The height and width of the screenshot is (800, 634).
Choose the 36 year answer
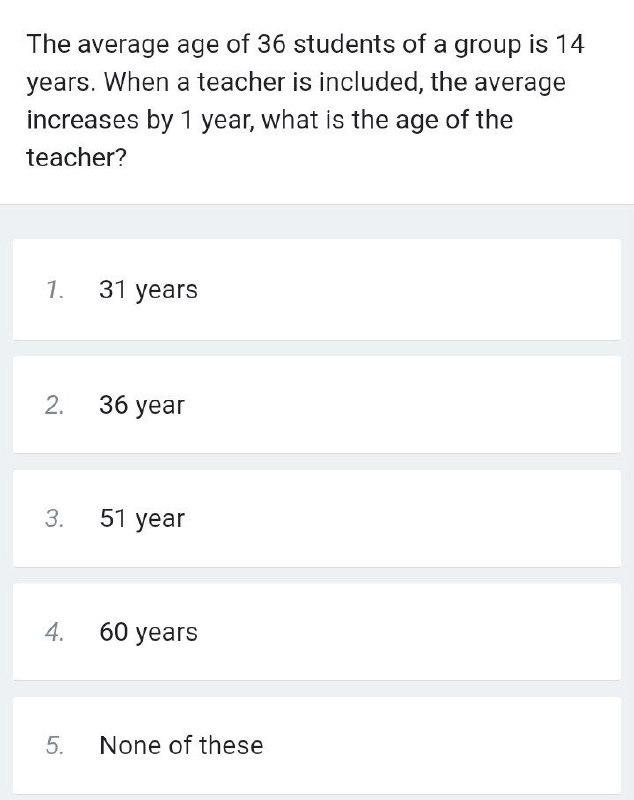pos(142,405)
